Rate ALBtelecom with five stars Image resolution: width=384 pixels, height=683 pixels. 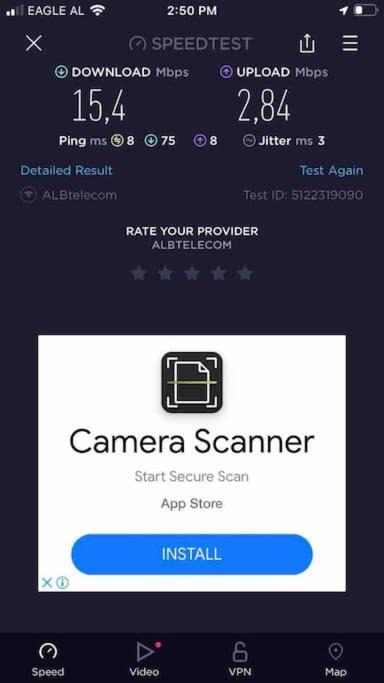[x=246, y=273]
